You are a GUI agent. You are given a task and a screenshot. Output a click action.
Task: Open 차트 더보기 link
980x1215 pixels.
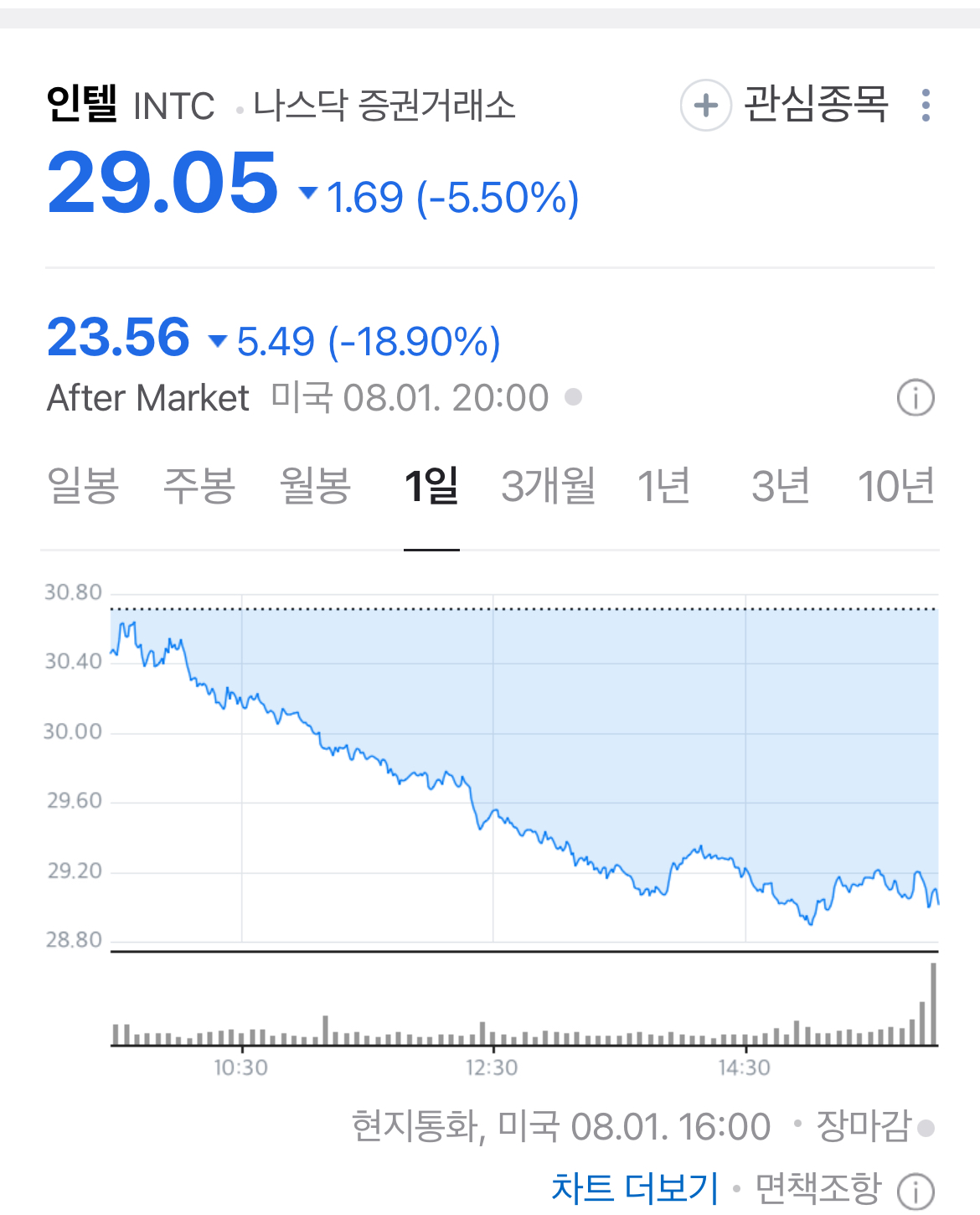tap(634, 1186)
